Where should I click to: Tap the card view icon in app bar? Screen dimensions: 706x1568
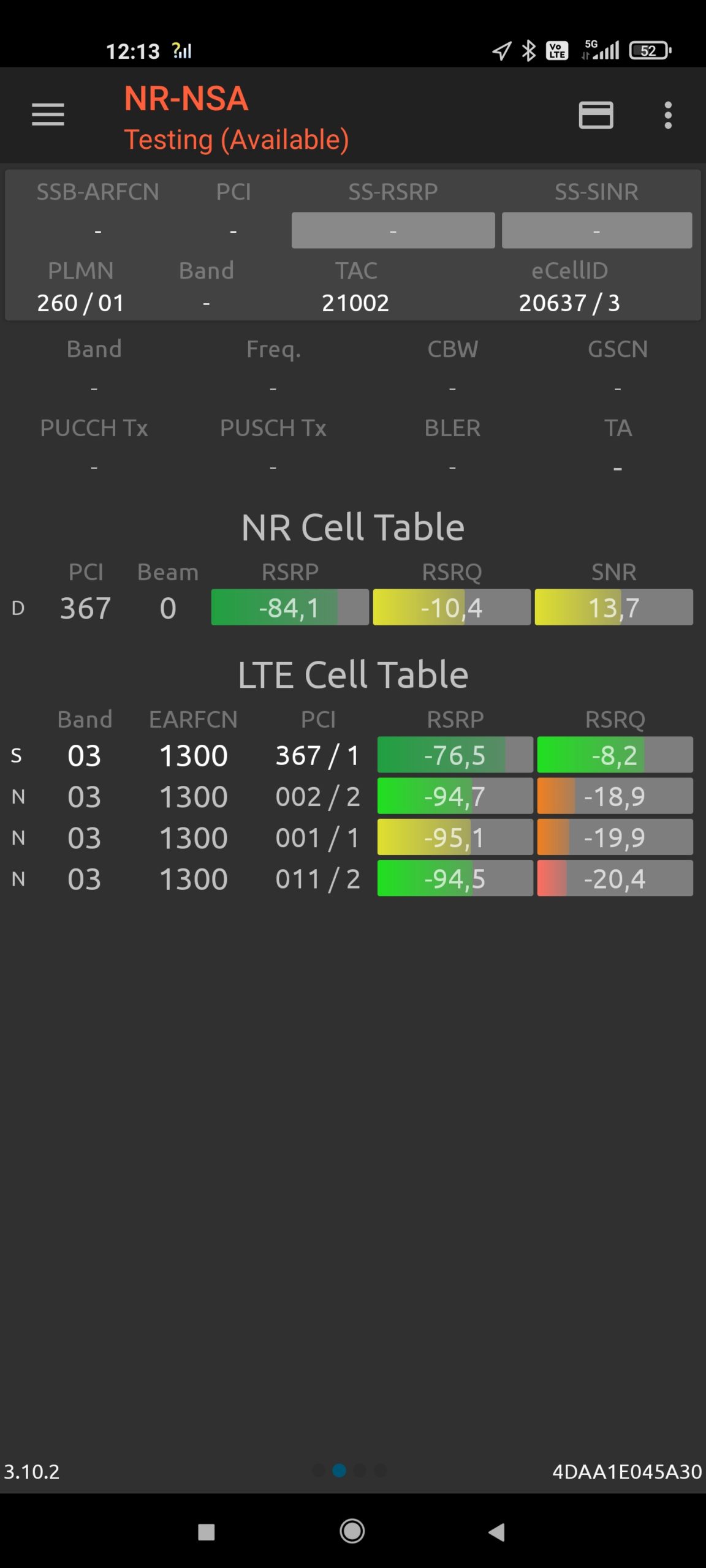(596, 115)
